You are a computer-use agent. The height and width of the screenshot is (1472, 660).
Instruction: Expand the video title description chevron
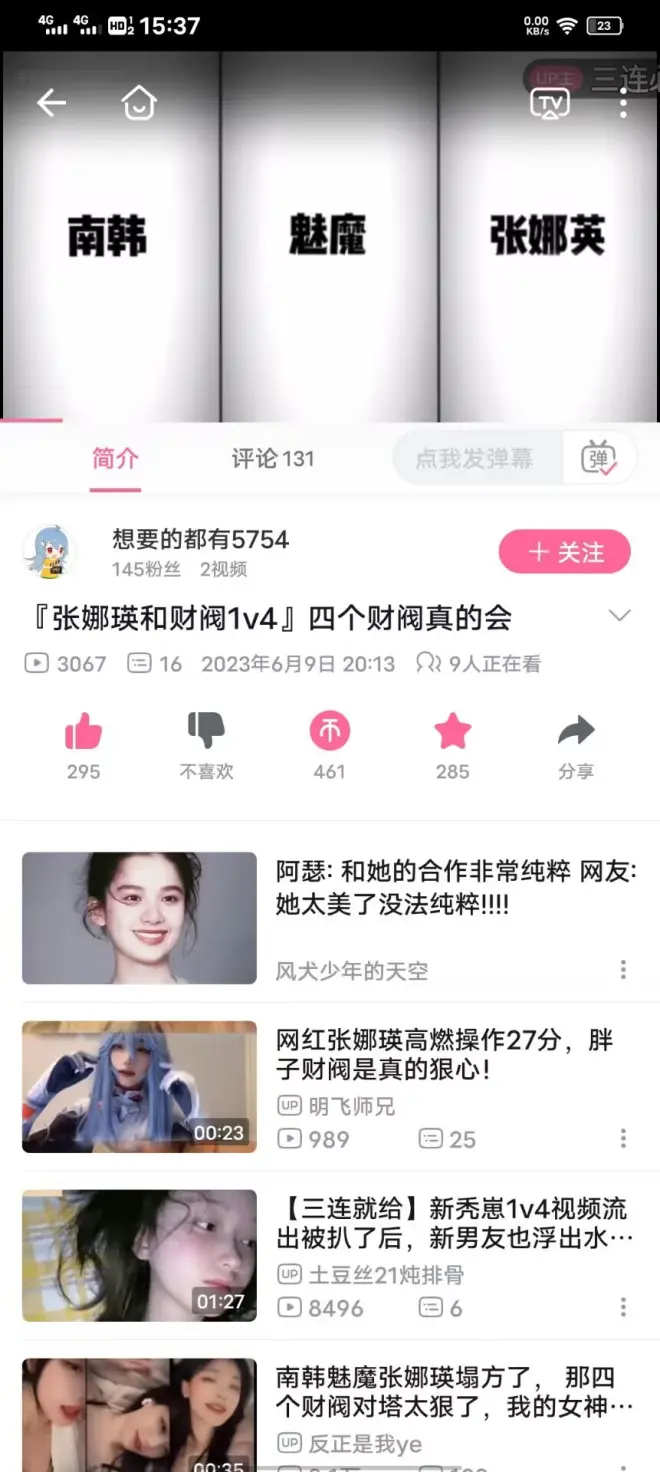tap(620, 616)
